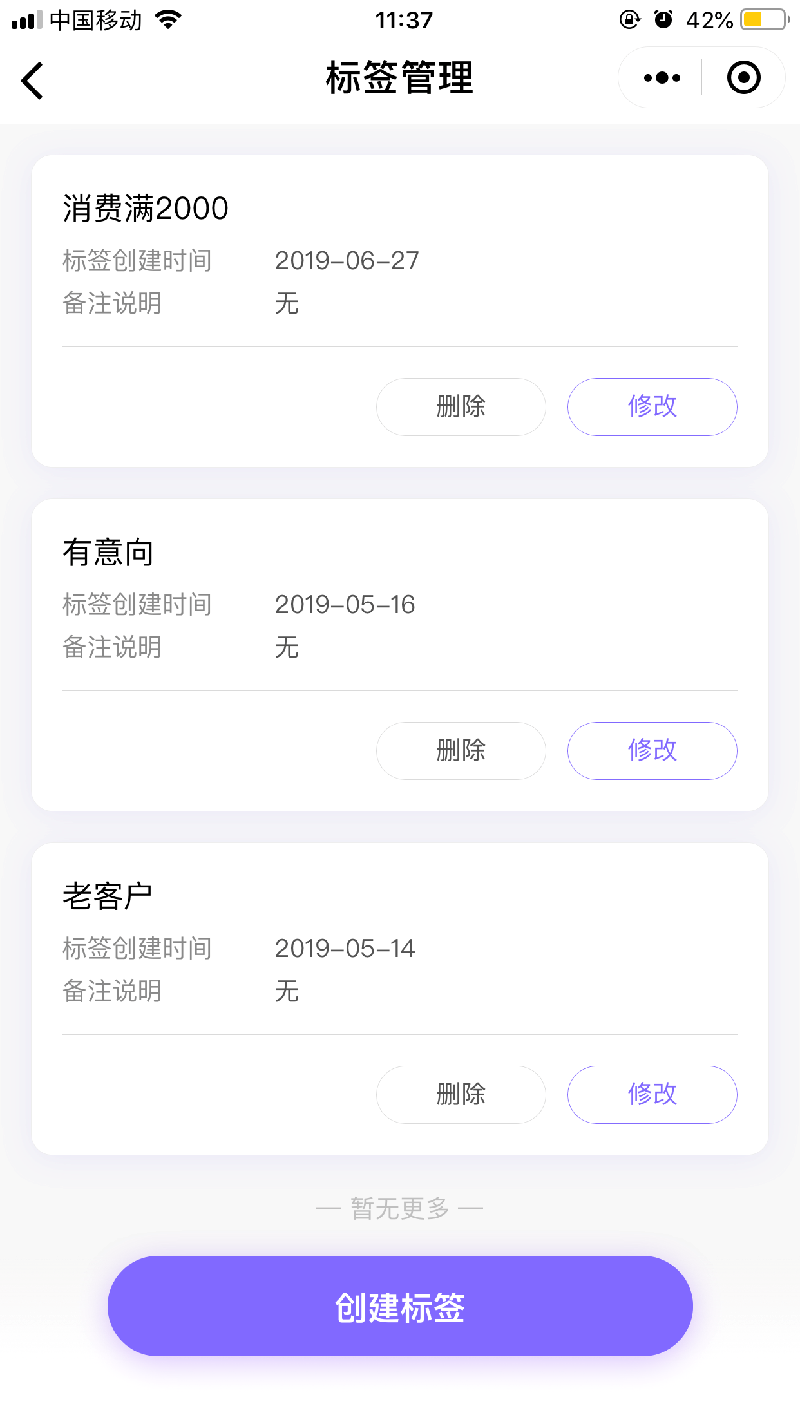Delete the 消费满2000 tag

coord(461,407)
